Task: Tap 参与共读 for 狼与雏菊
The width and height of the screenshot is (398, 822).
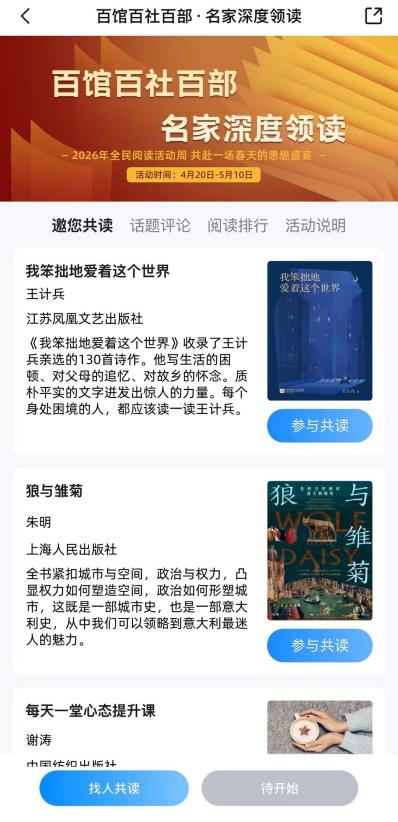Action: pos(320,645)
